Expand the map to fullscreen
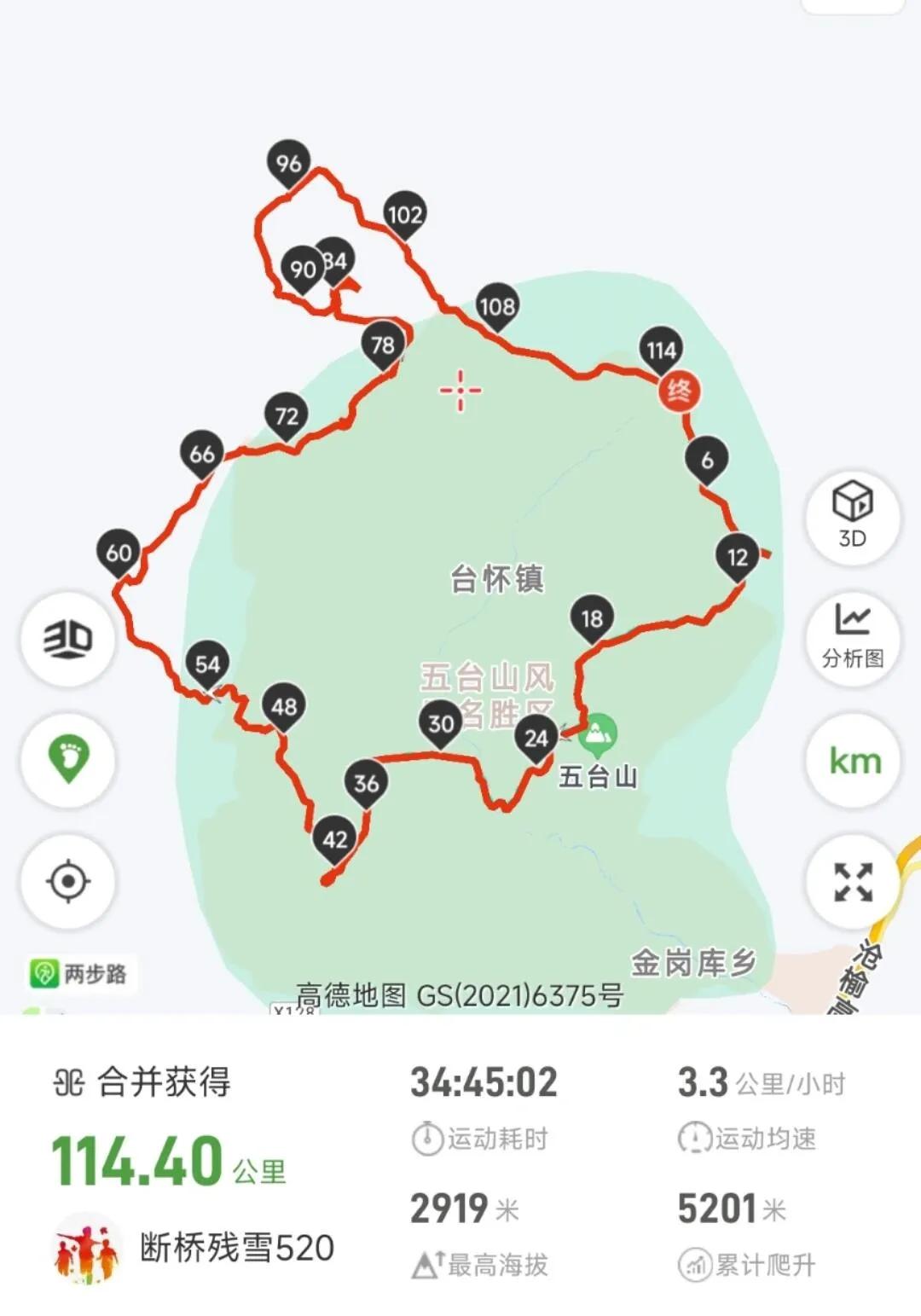 (853, 882)
